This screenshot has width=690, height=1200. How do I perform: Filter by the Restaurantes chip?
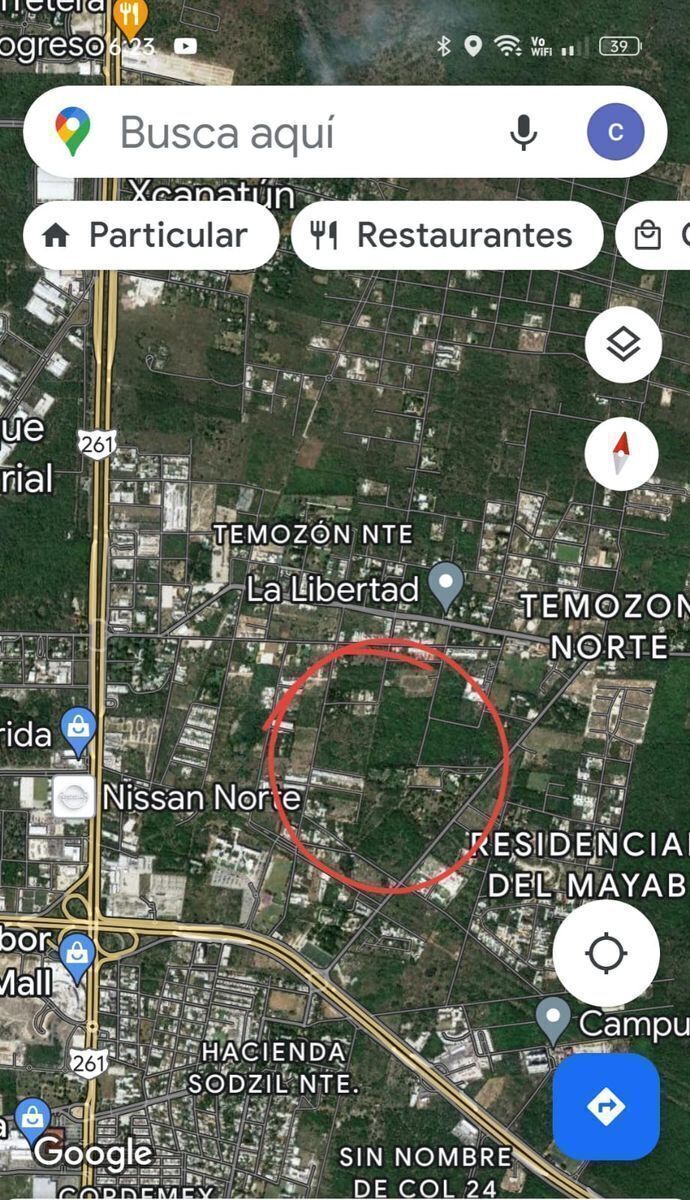tap(447, 236)
